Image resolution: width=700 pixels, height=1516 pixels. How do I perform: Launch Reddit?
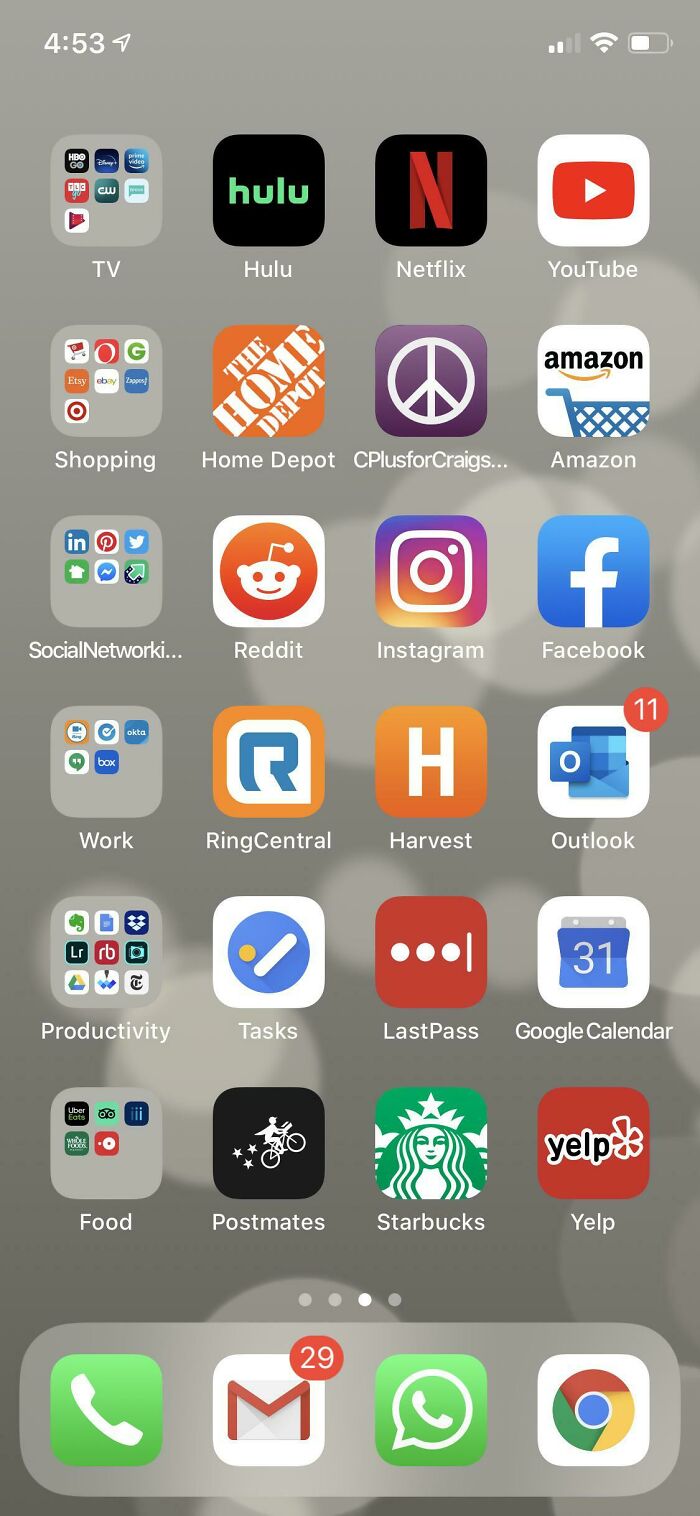point(268,571)
